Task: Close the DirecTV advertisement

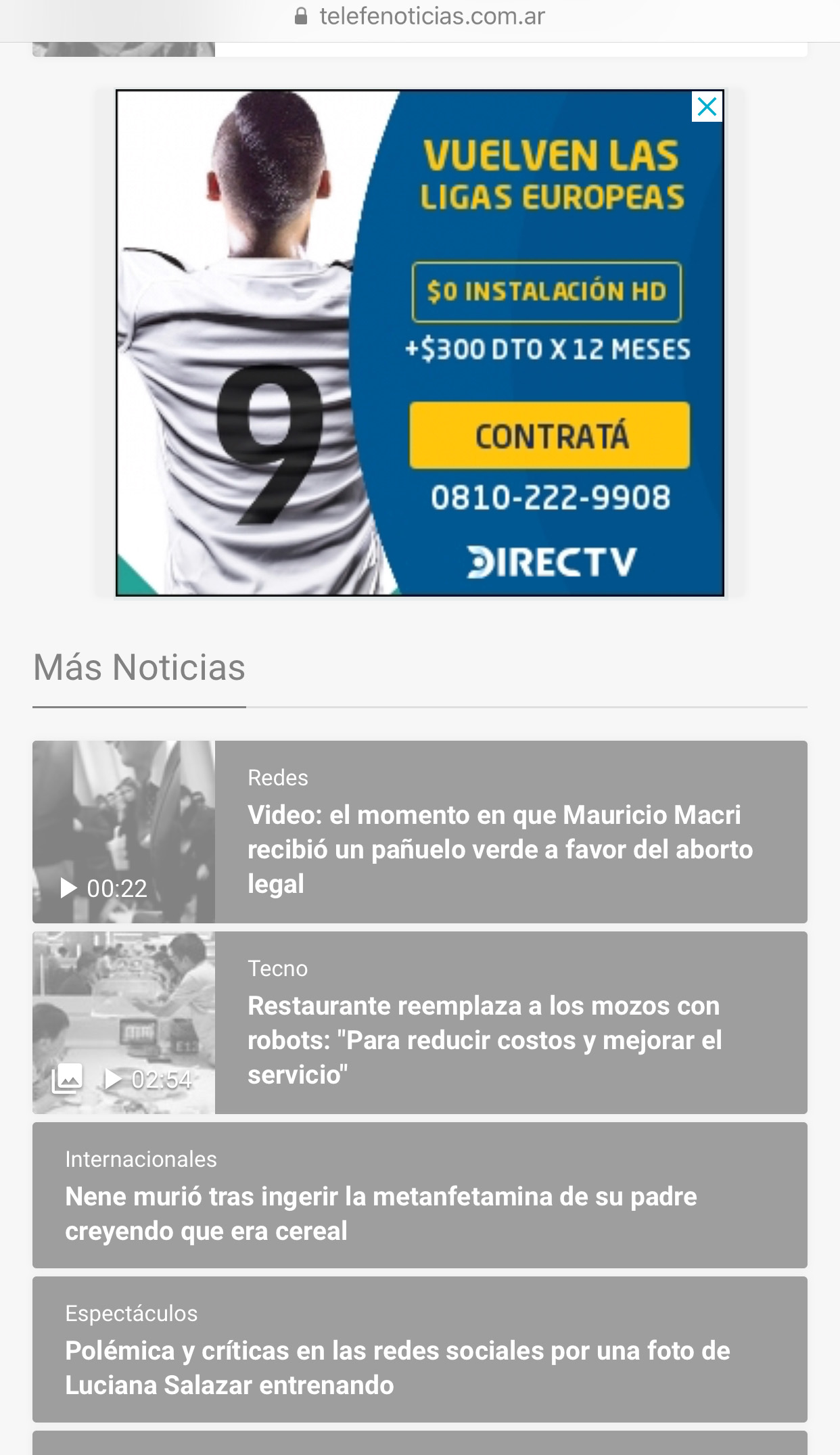Action: pyautogui.click(x=707, y=107)
